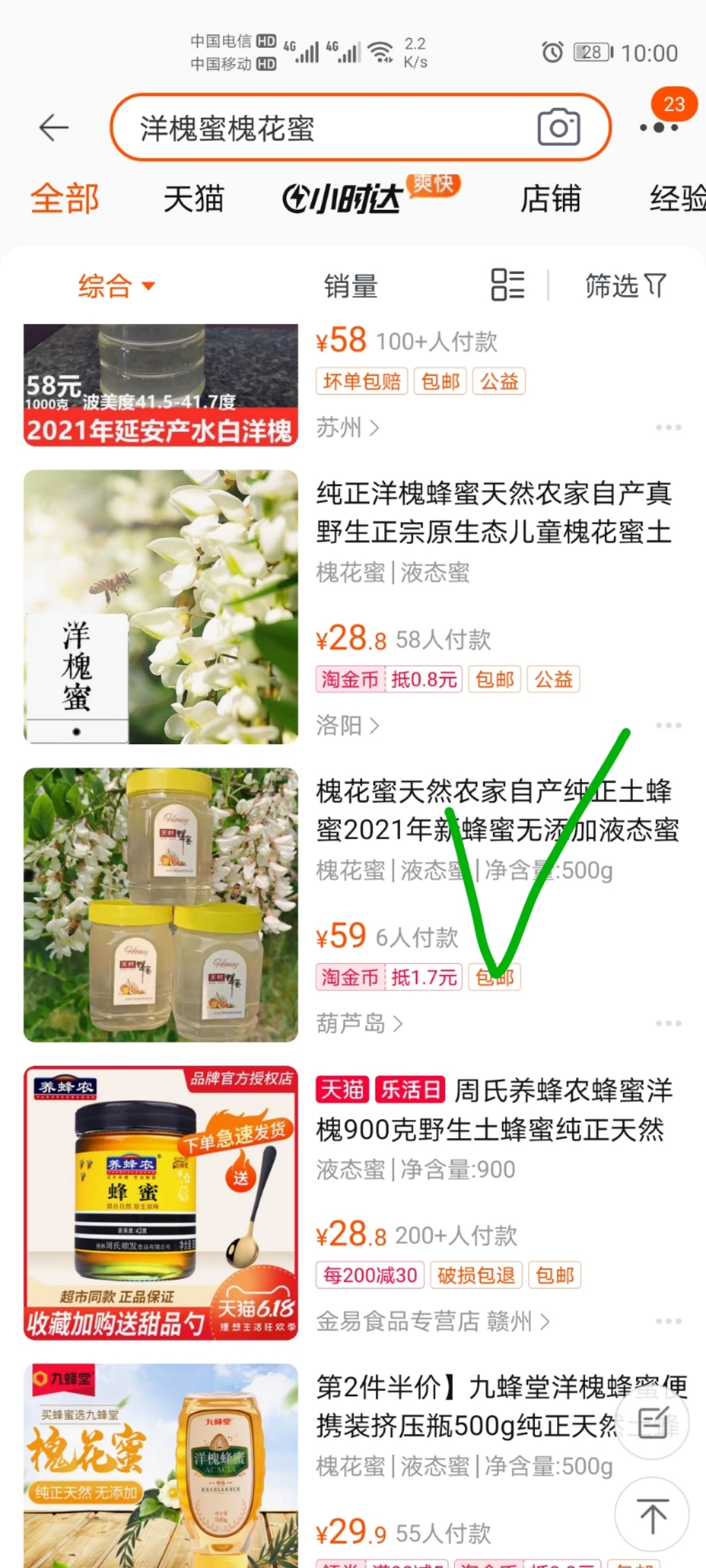Image resolution: width=706 pixels, height=1568 pixels.
Task: Sort results by 销量
Action: pos(351,286)
